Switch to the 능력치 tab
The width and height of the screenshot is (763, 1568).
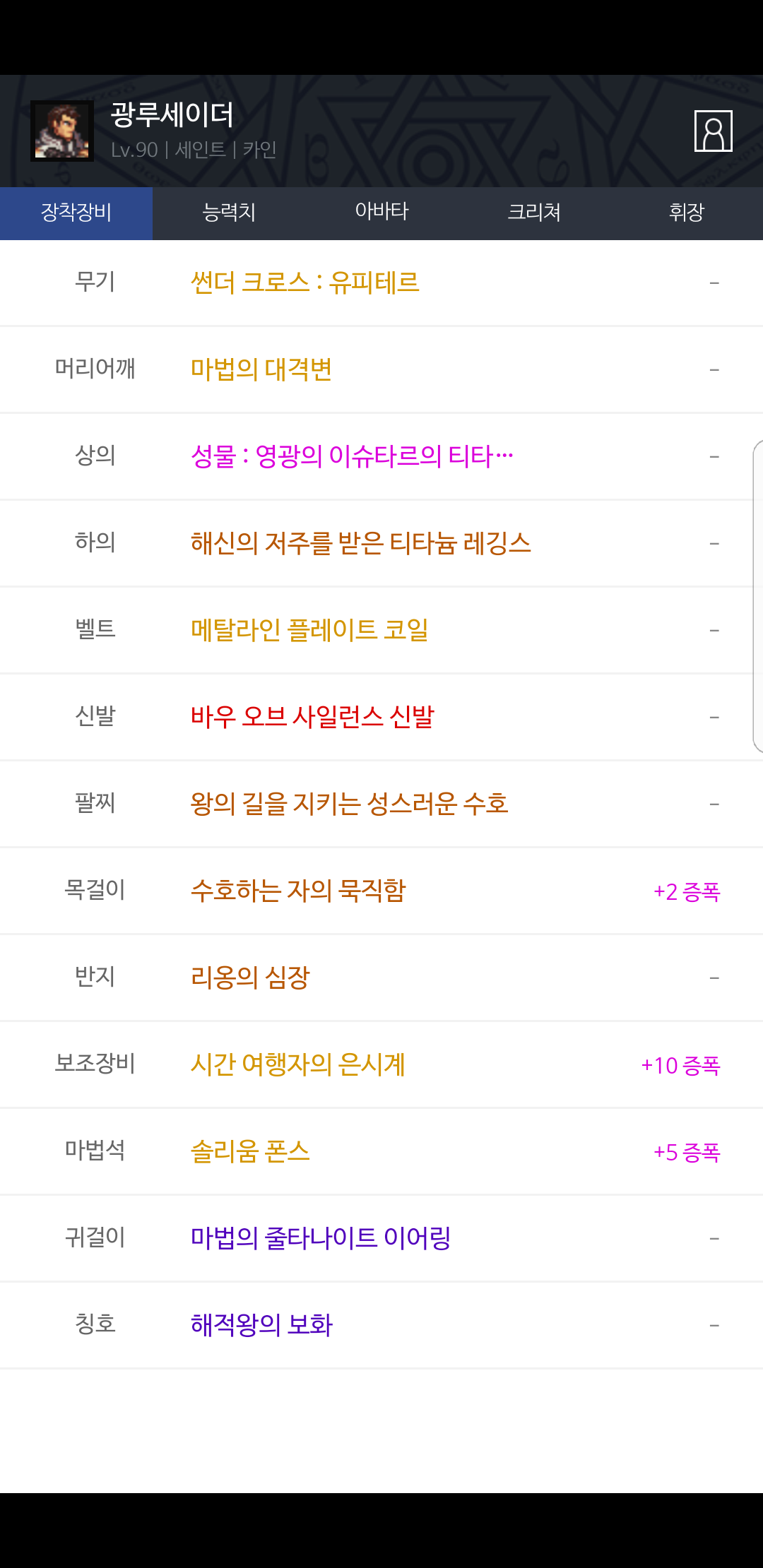coord(229,213)
